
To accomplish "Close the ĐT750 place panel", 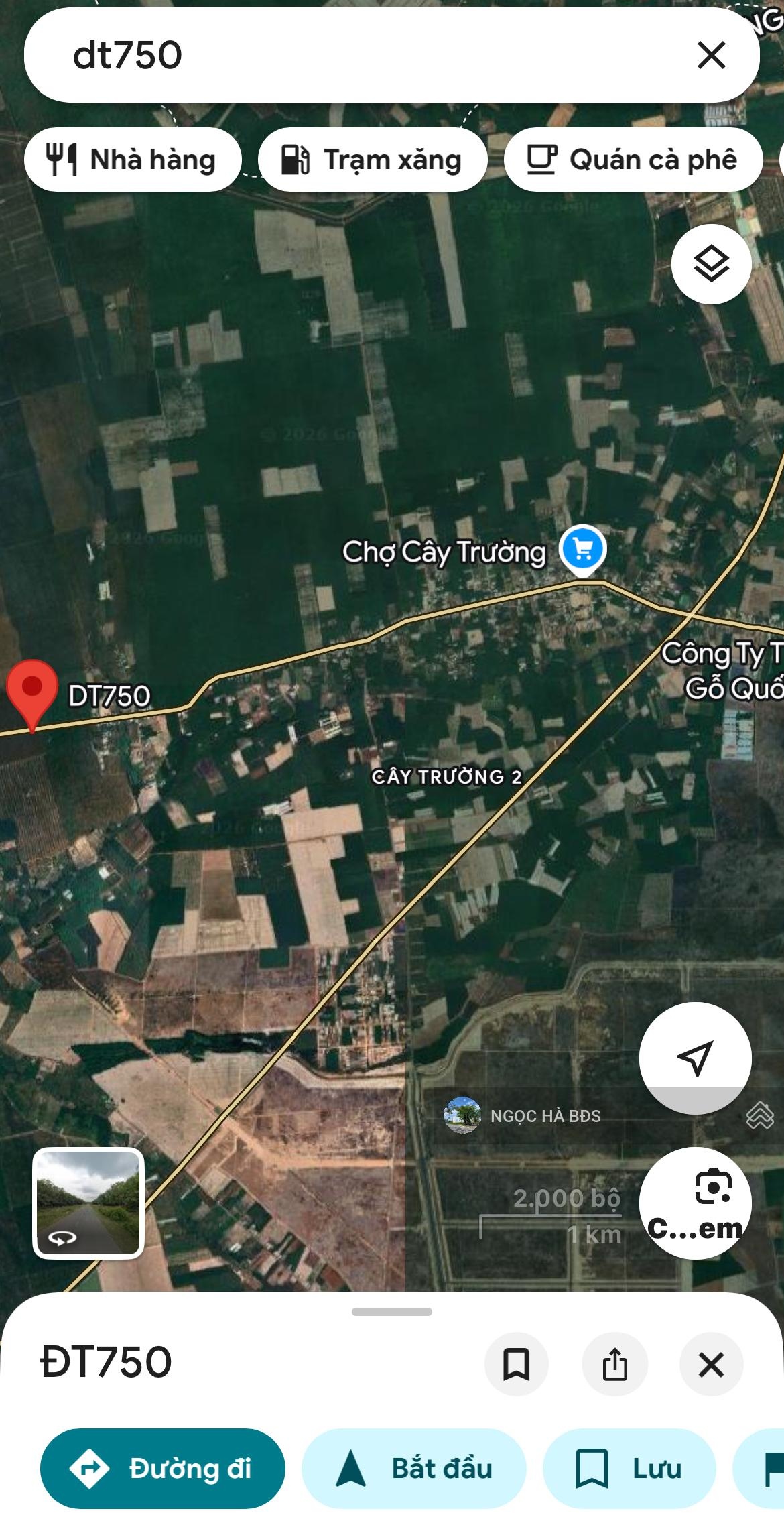I will [711, 1364].
